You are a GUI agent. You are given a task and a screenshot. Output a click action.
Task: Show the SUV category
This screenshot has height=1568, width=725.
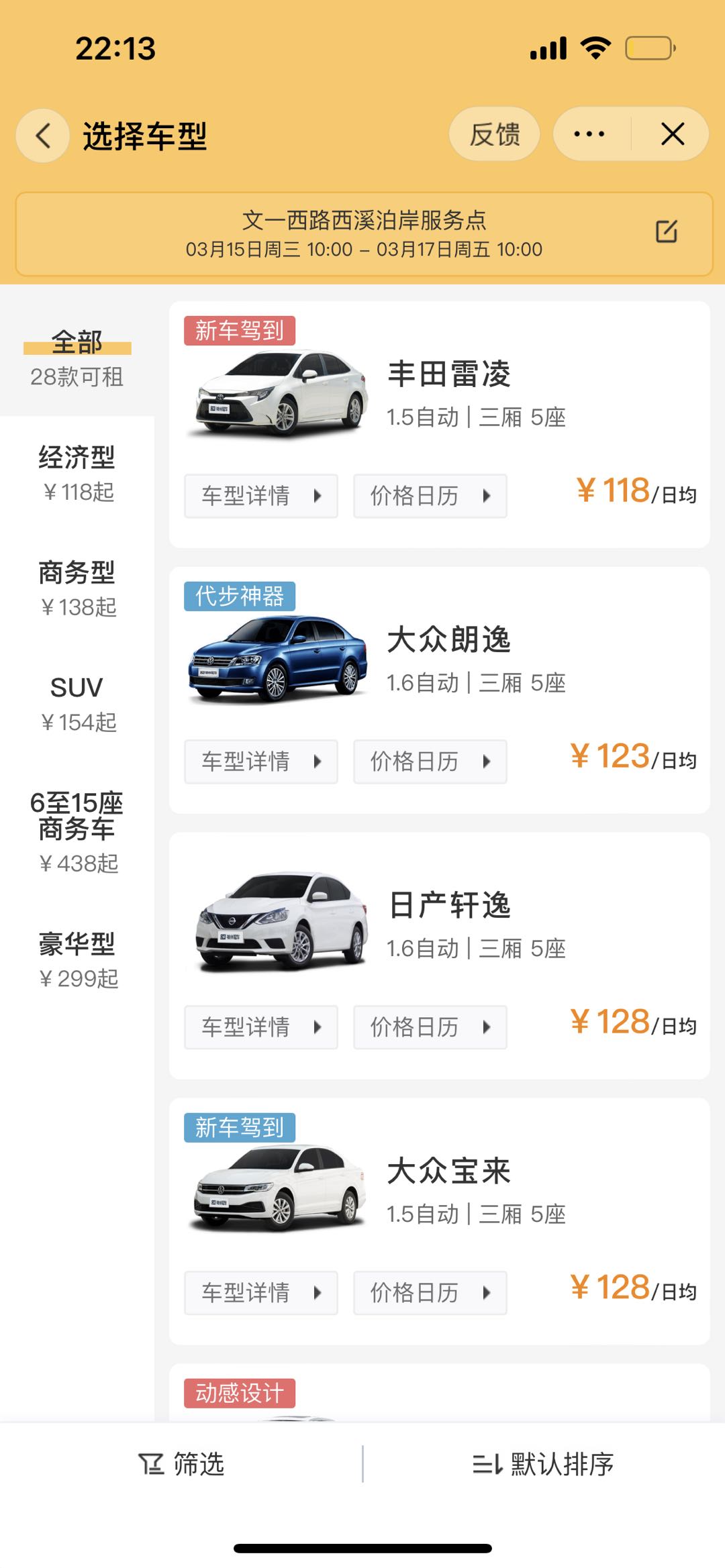tap(77, 704)
